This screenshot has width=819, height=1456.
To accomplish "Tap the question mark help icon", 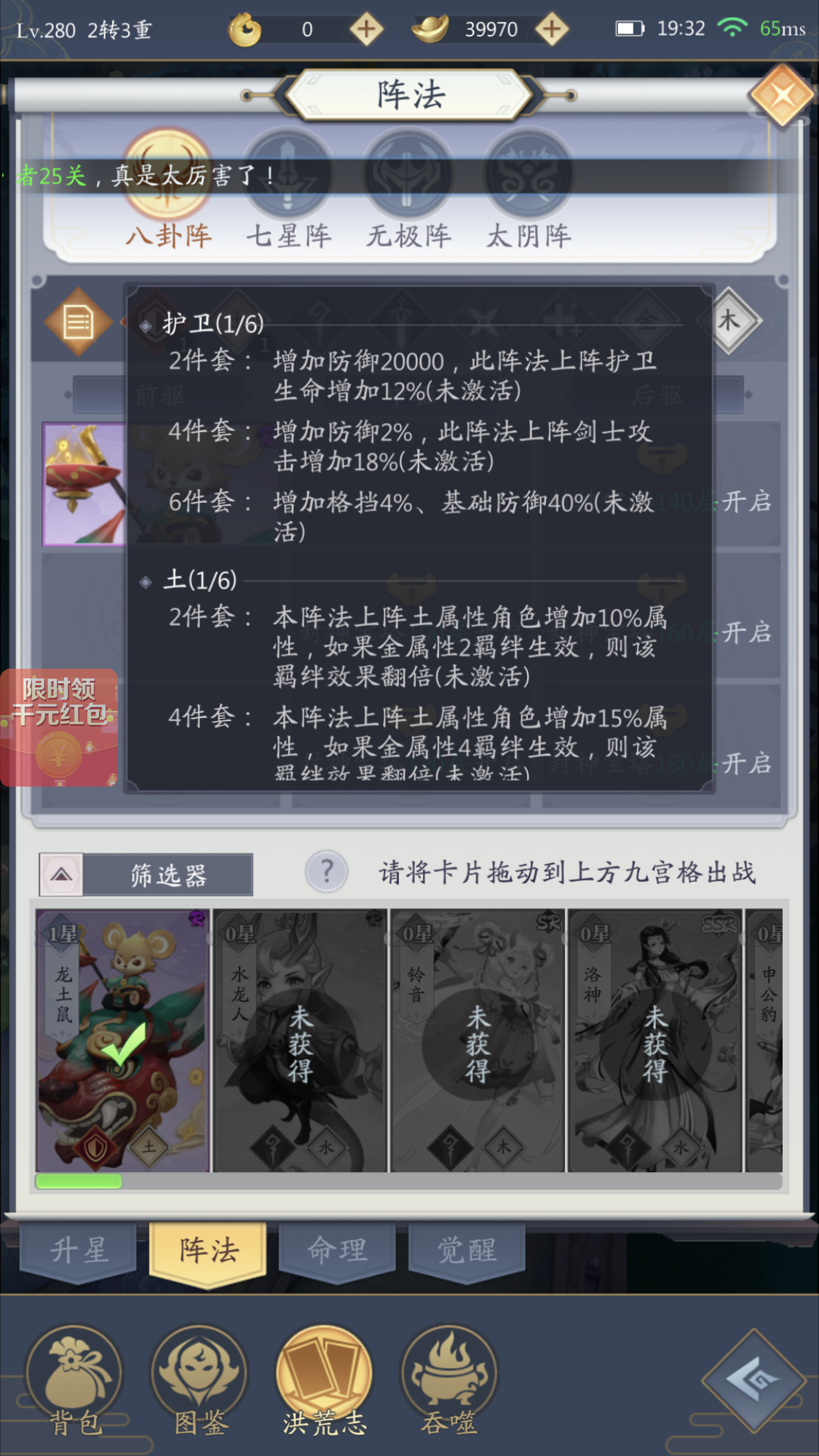I will [327, 871].
